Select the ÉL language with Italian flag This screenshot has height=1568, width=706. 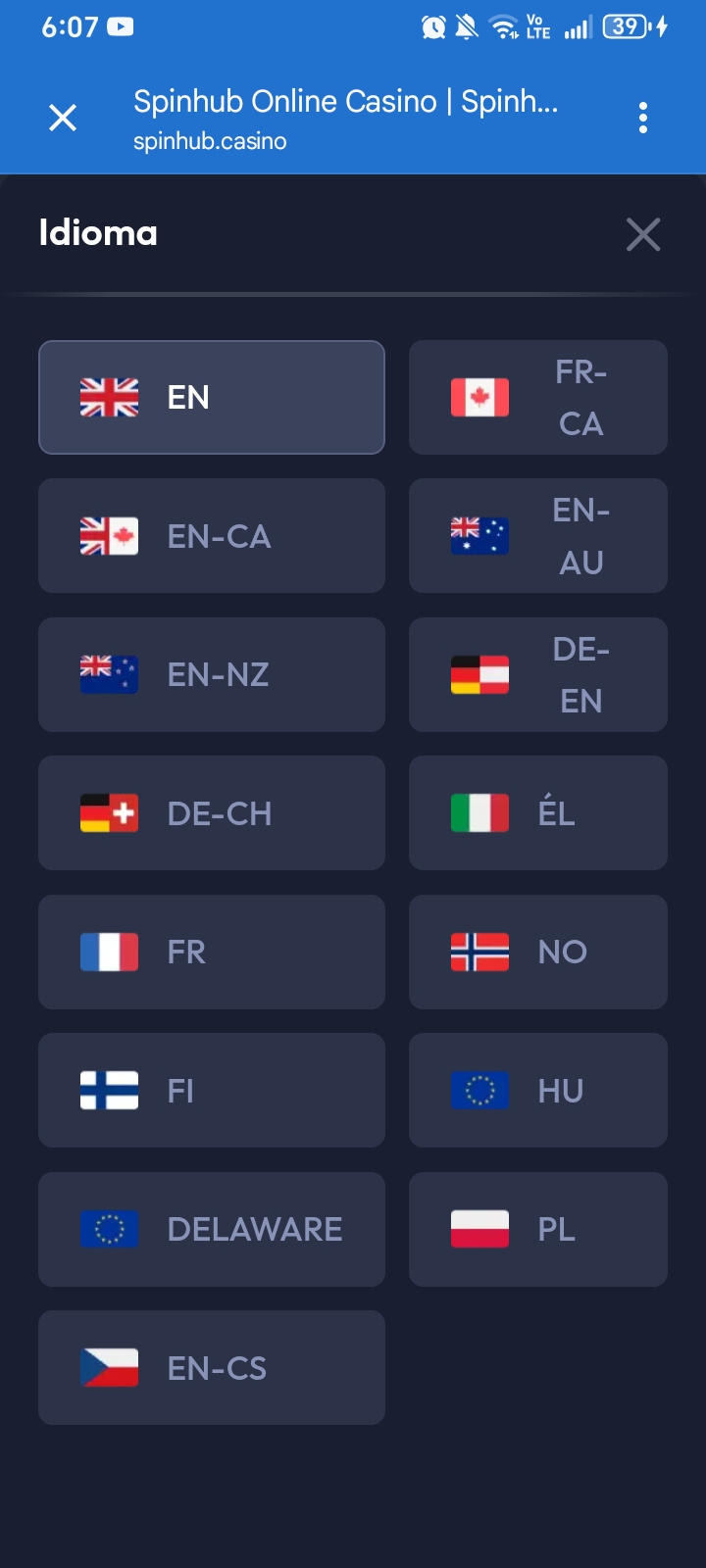537,813
